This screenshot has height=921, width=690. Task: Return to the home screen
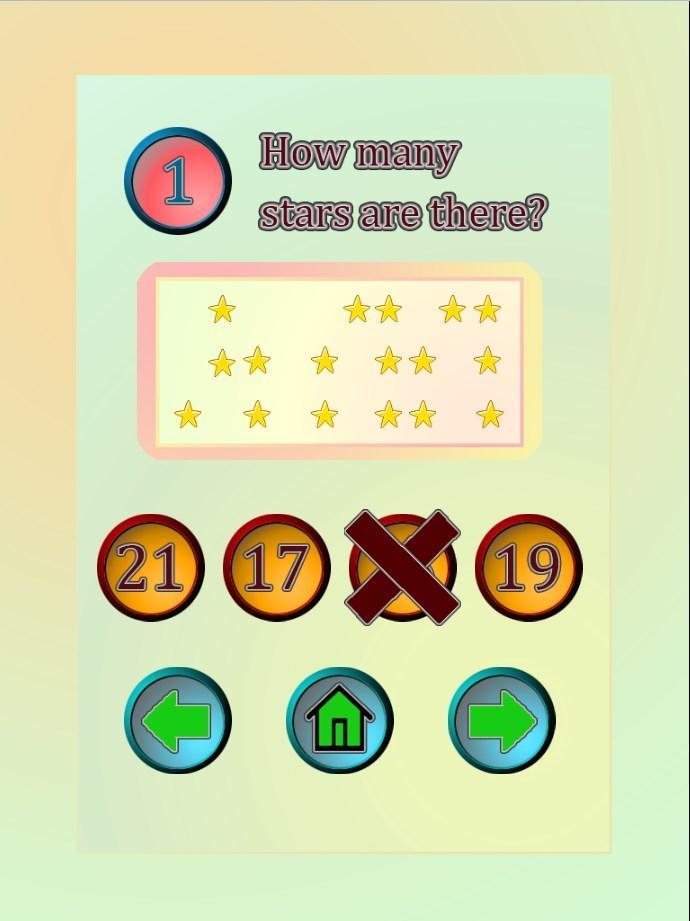pyautogui.click(x=340, y=720)
